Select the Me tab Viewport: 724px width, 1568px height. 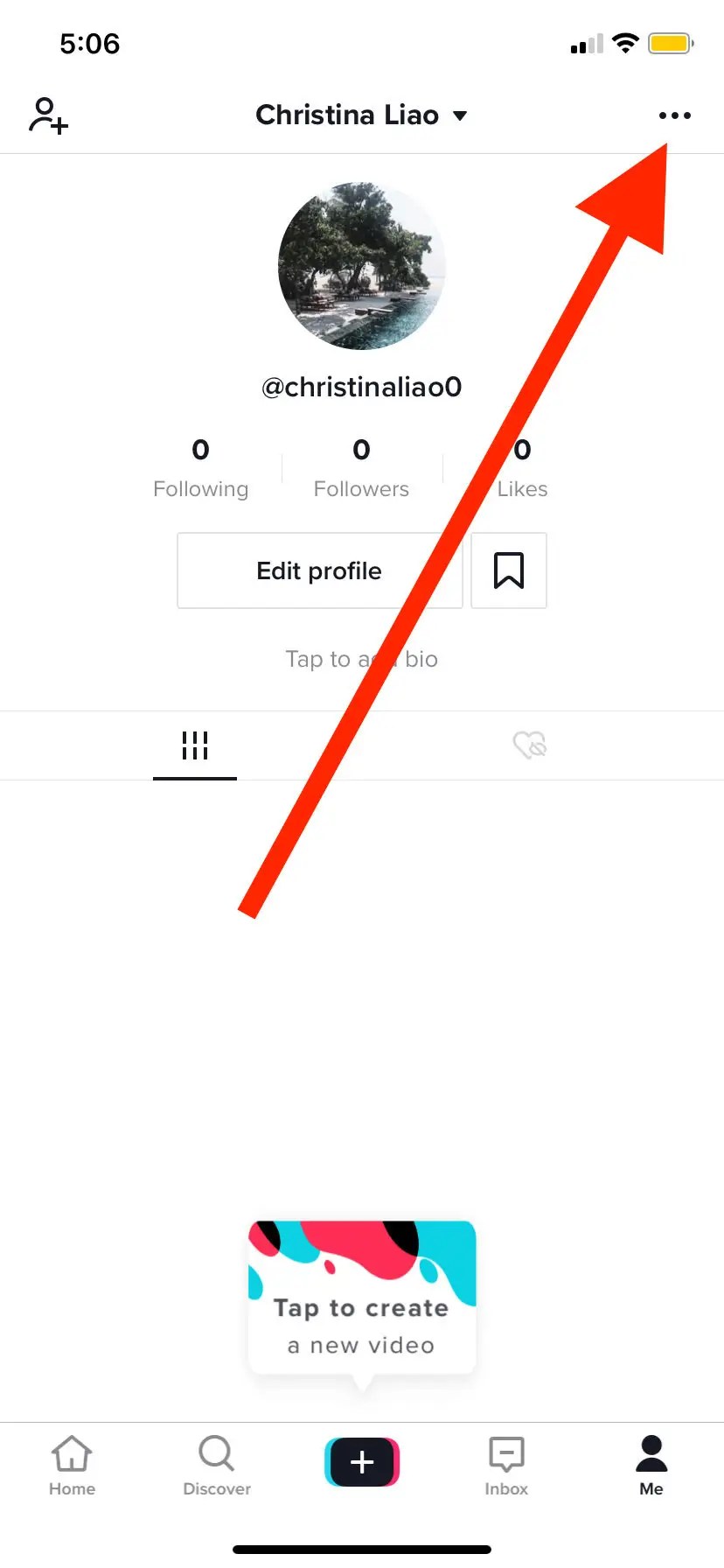pos(651,1466)
